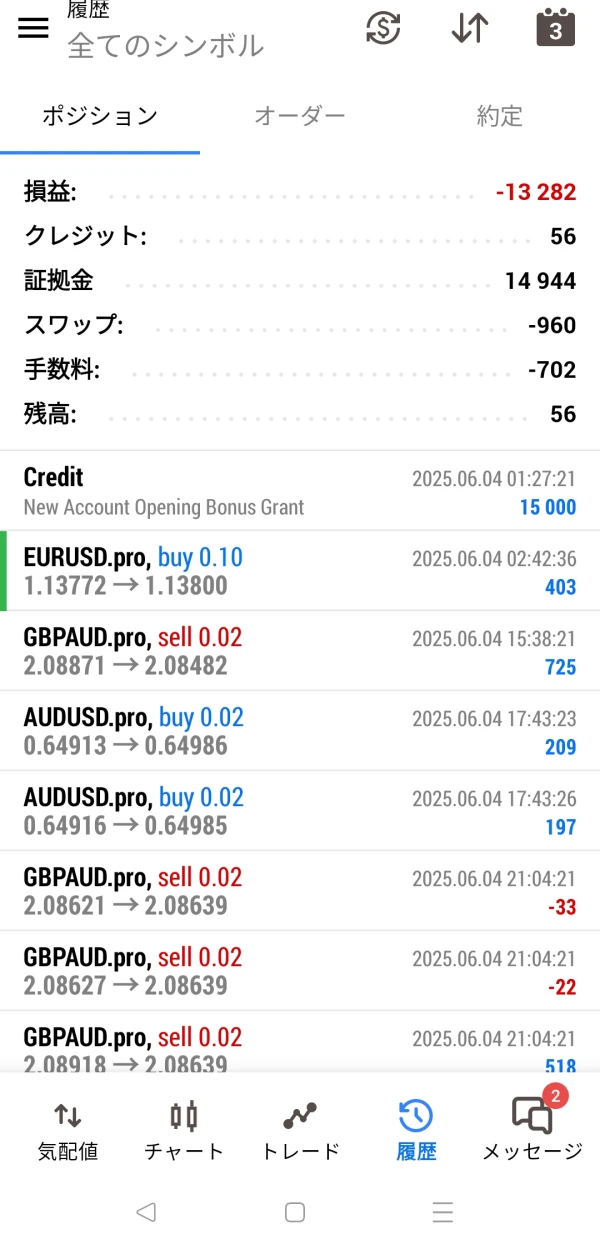Open the sort arrows option
Screen dimensions: 600x1249
click(x=469, y=28)
